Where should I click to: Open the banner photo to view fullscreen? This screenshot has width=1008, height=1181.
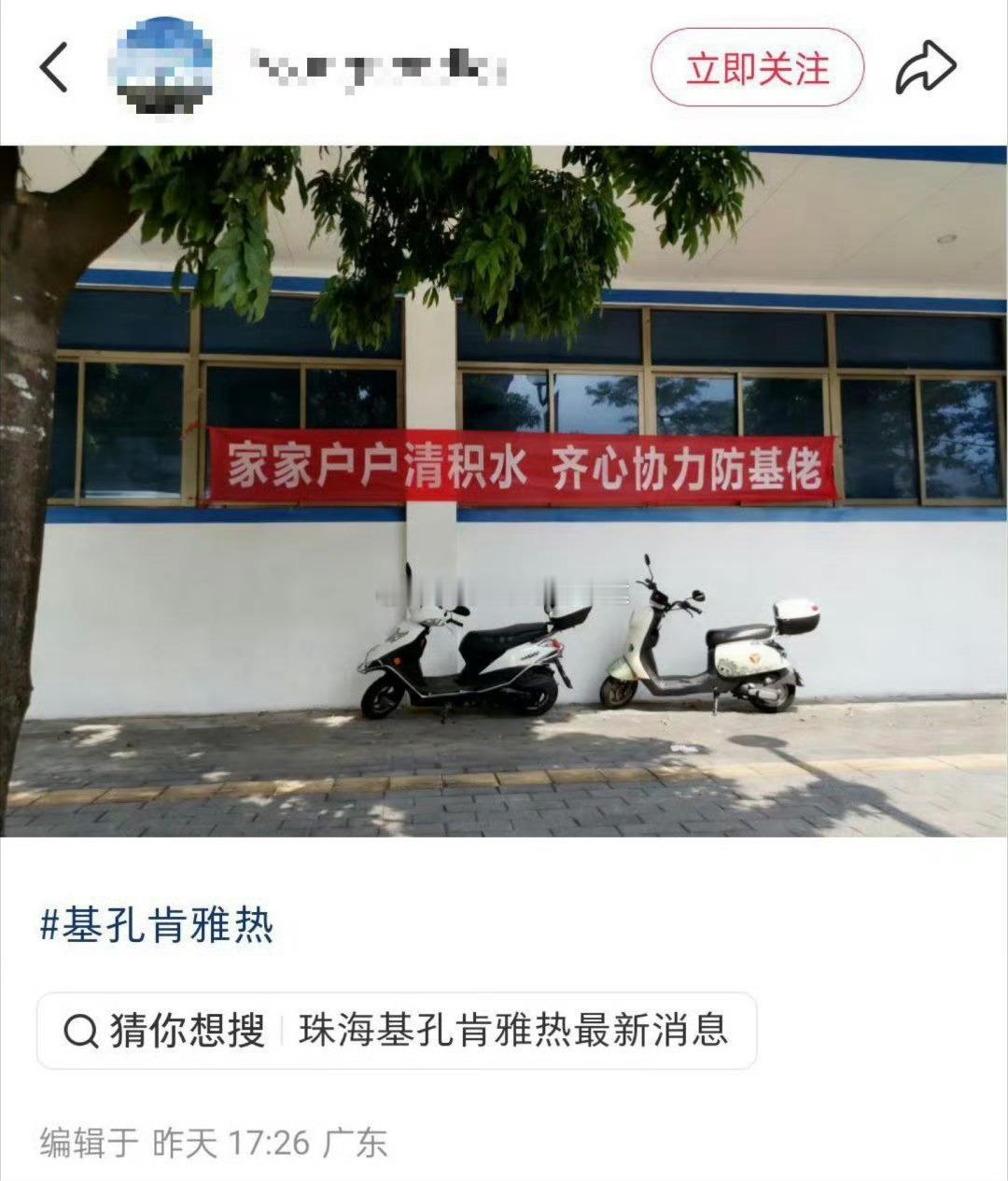(x=504, y=495)
